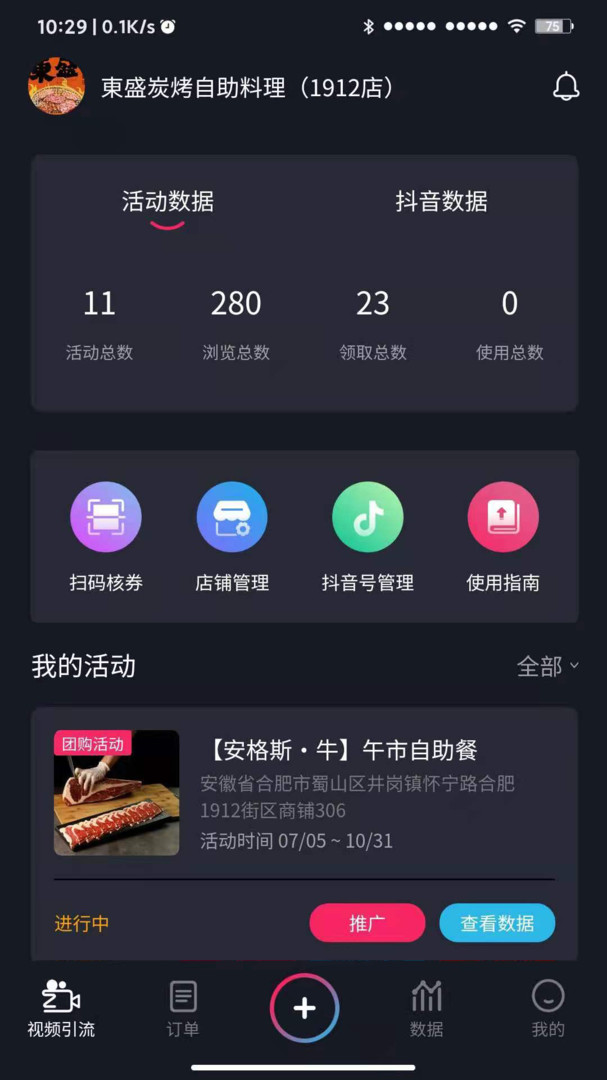Switch to the 数据 tab

(x=426, y=1008)
